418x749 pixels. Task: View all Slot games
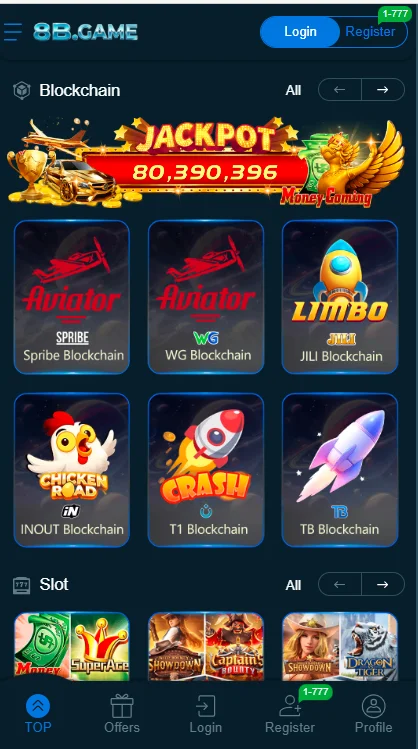point(293,585)
